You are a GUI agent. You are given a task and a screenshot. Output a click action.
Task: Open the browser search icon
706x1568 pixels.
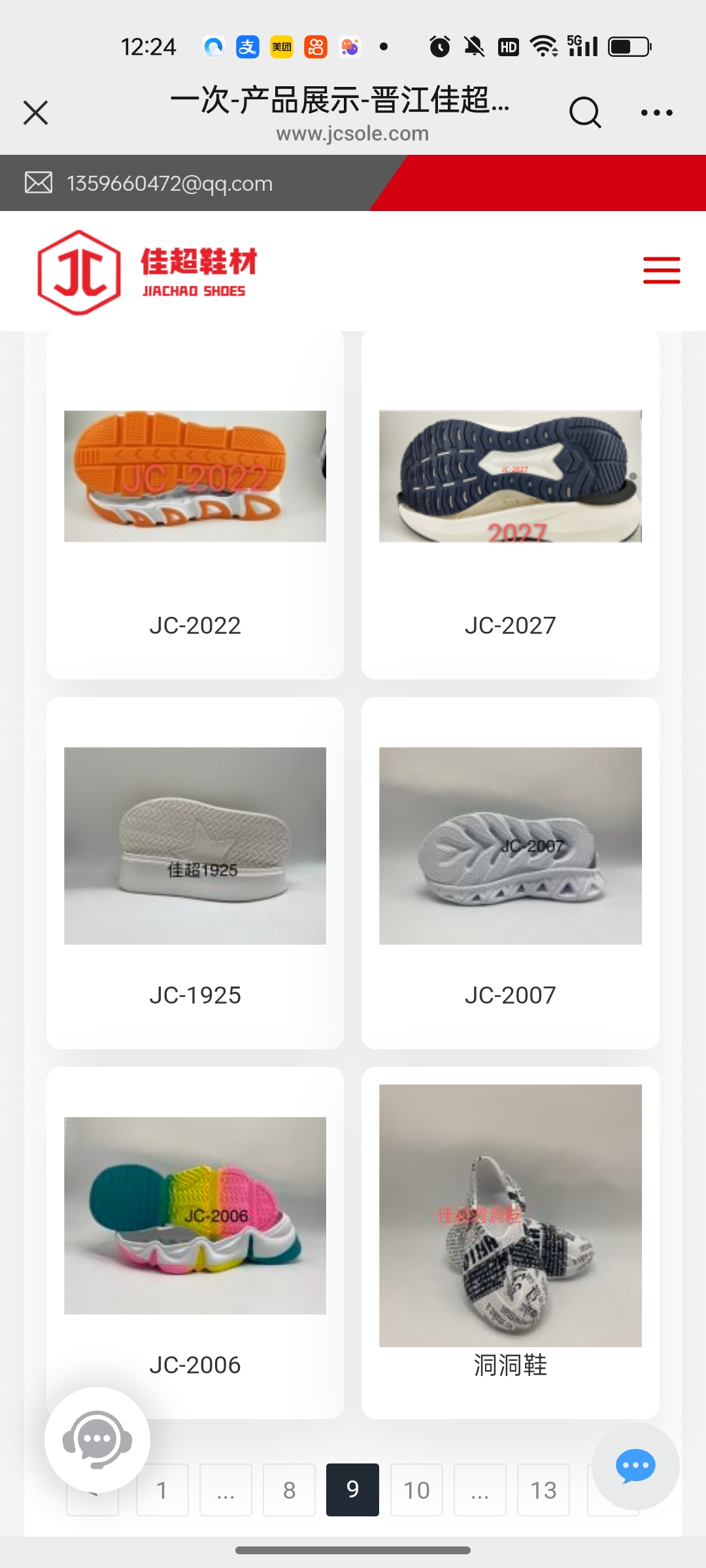(x=584, y=112)
